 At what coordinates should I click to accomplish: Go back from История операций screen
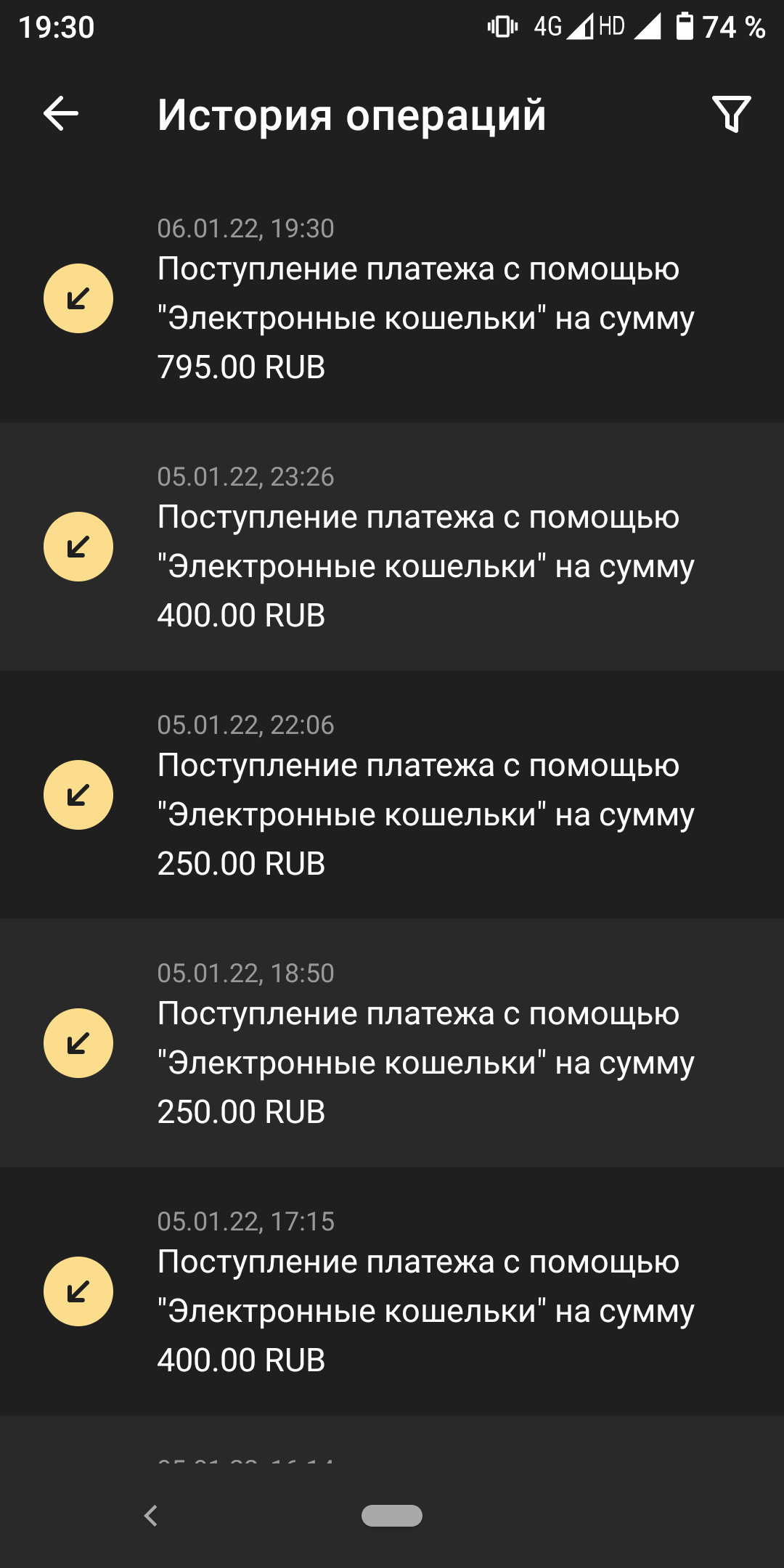(61, 114)
